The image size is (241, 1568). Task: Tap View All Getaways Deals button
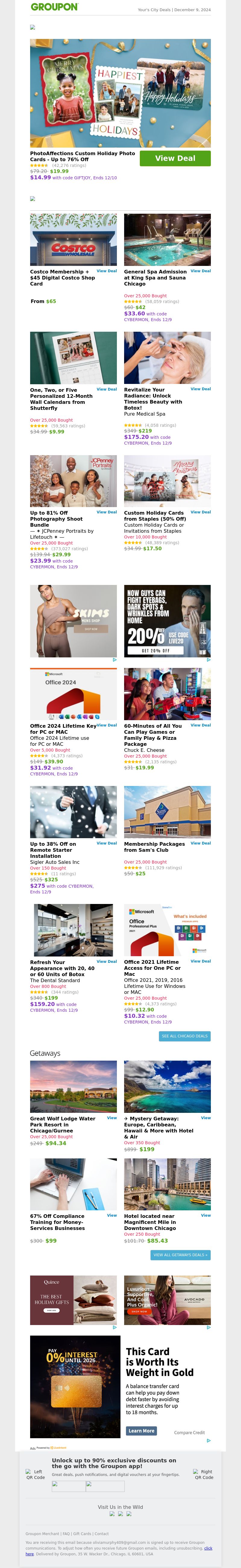(180, 1254)
